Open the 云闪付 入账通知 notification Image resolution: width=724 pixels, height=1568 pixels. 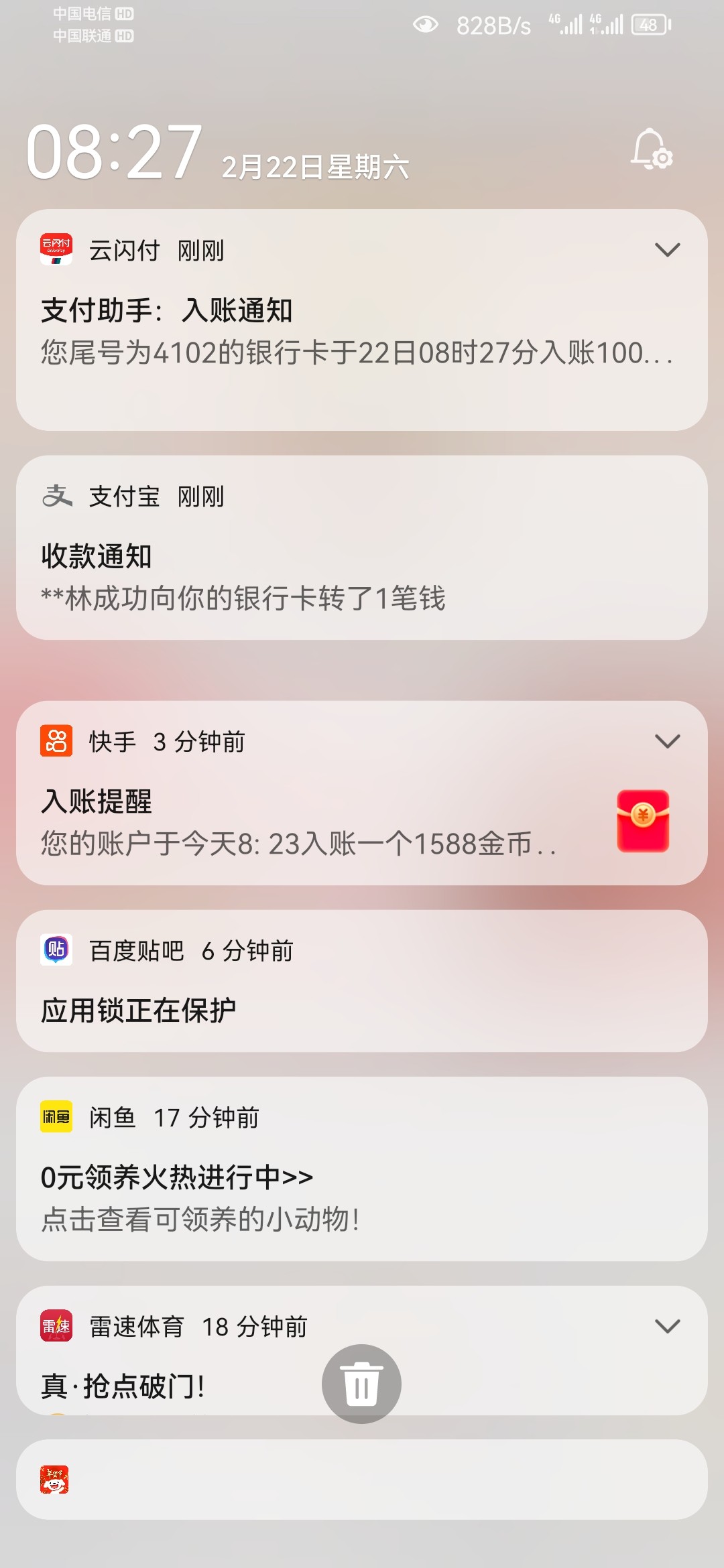click(362, 320)
